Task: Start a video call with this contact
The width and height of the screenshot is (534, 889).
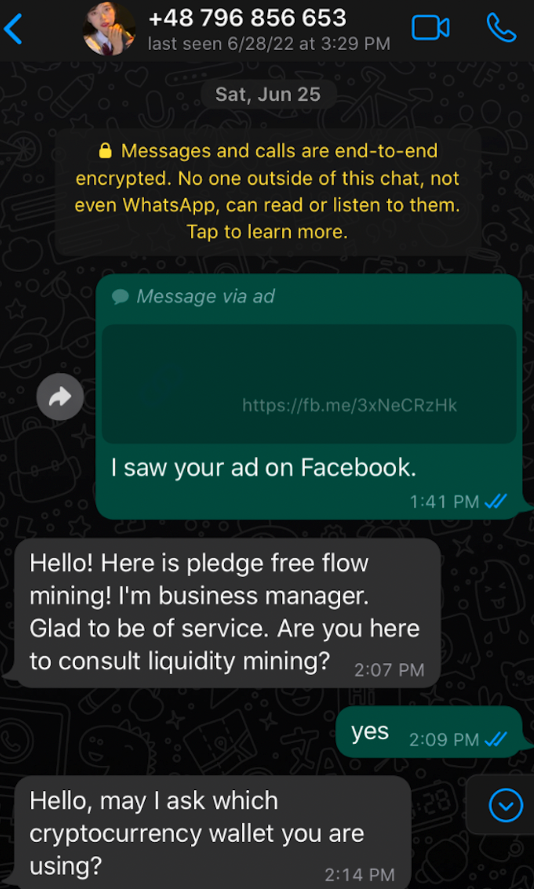Action: click(430, 28)
